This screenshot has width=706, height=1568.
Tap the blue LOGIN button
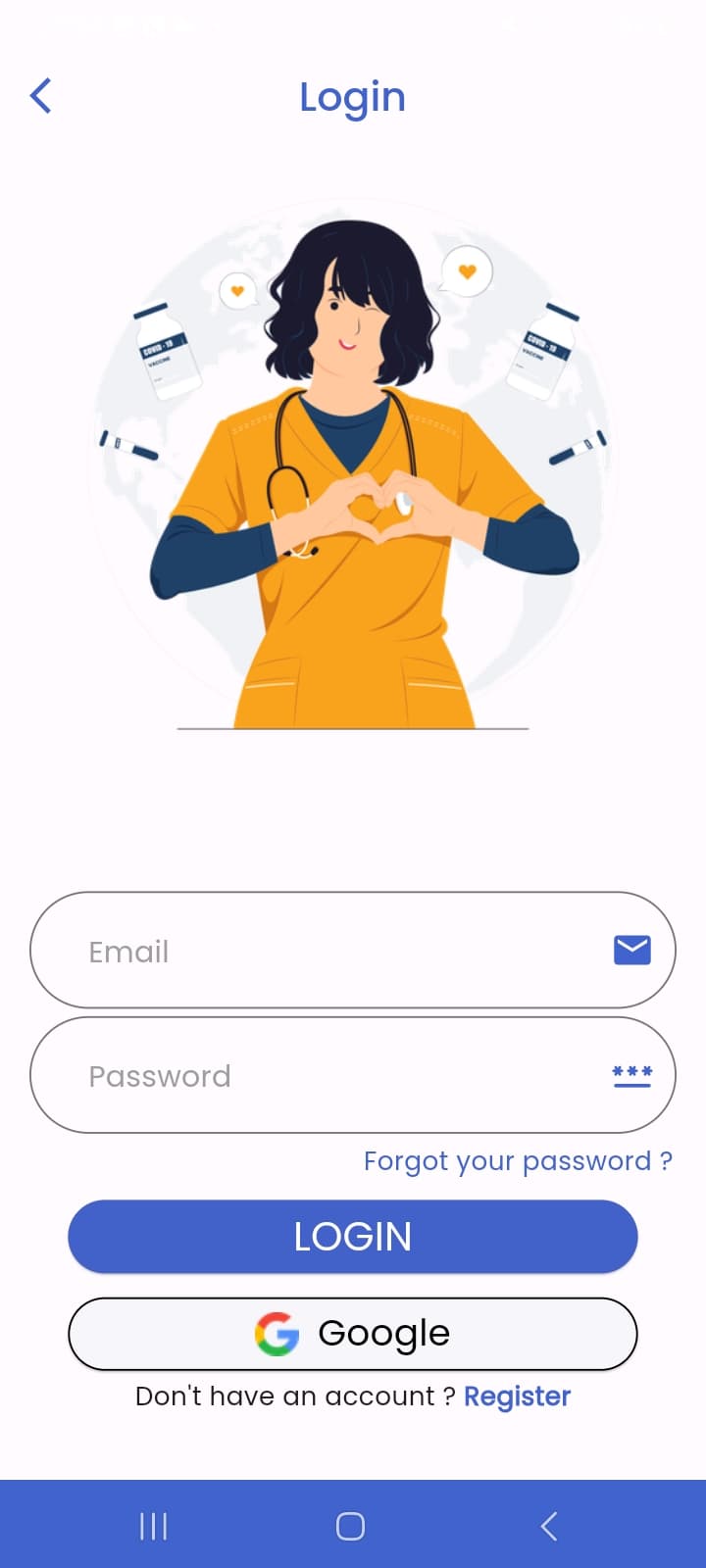coord(353,1236)
